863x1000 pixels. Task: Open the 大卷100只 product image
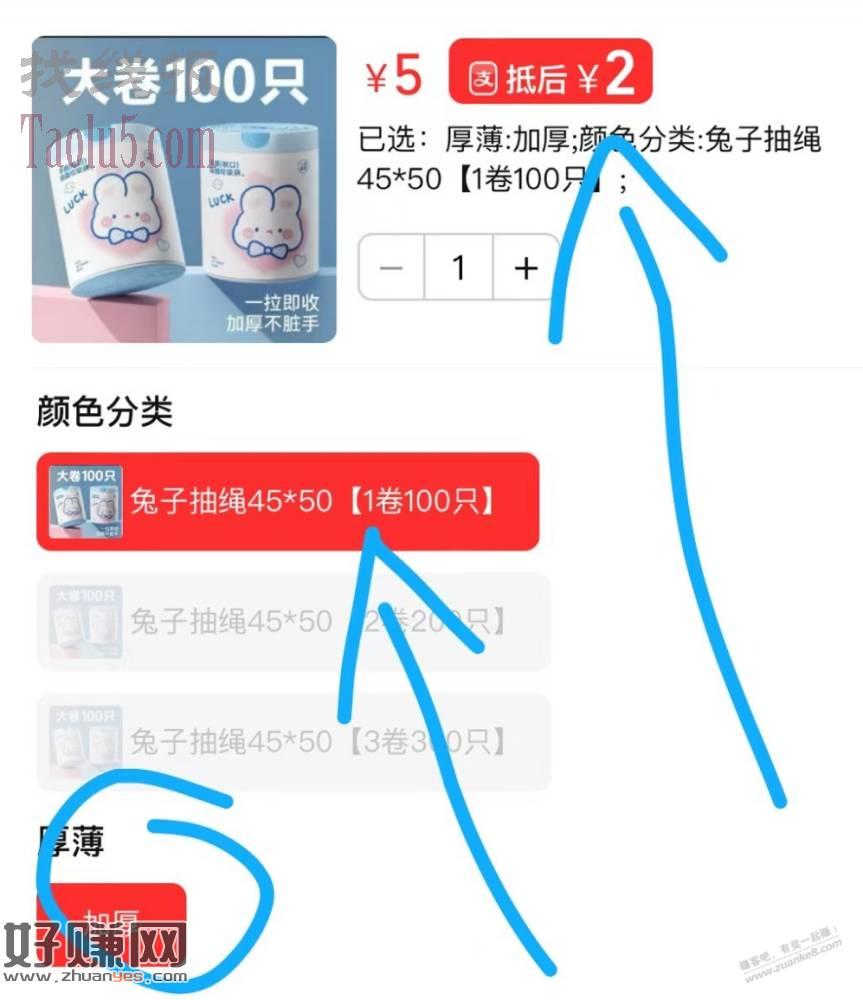click(x=184, y=190)
